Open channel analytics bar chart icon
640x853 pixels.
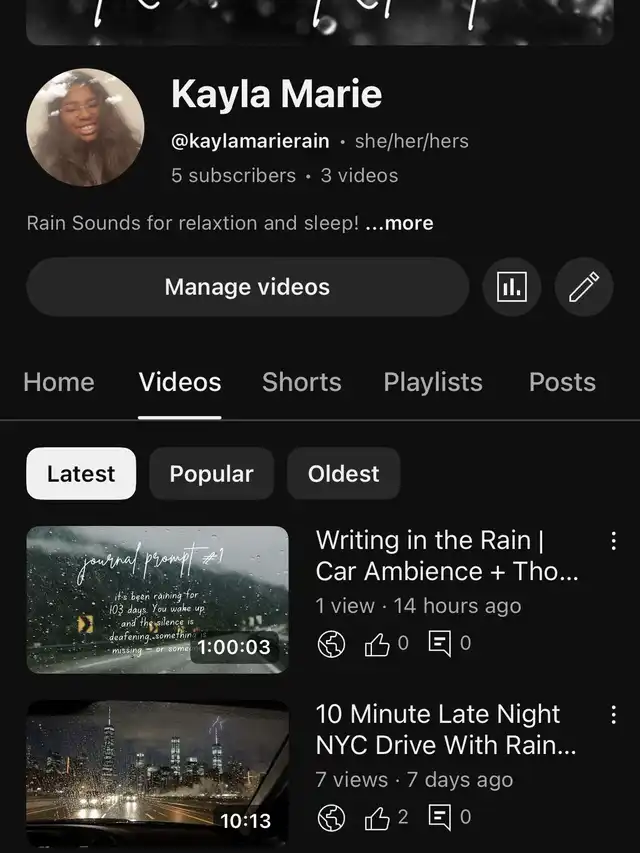(511, 287)
